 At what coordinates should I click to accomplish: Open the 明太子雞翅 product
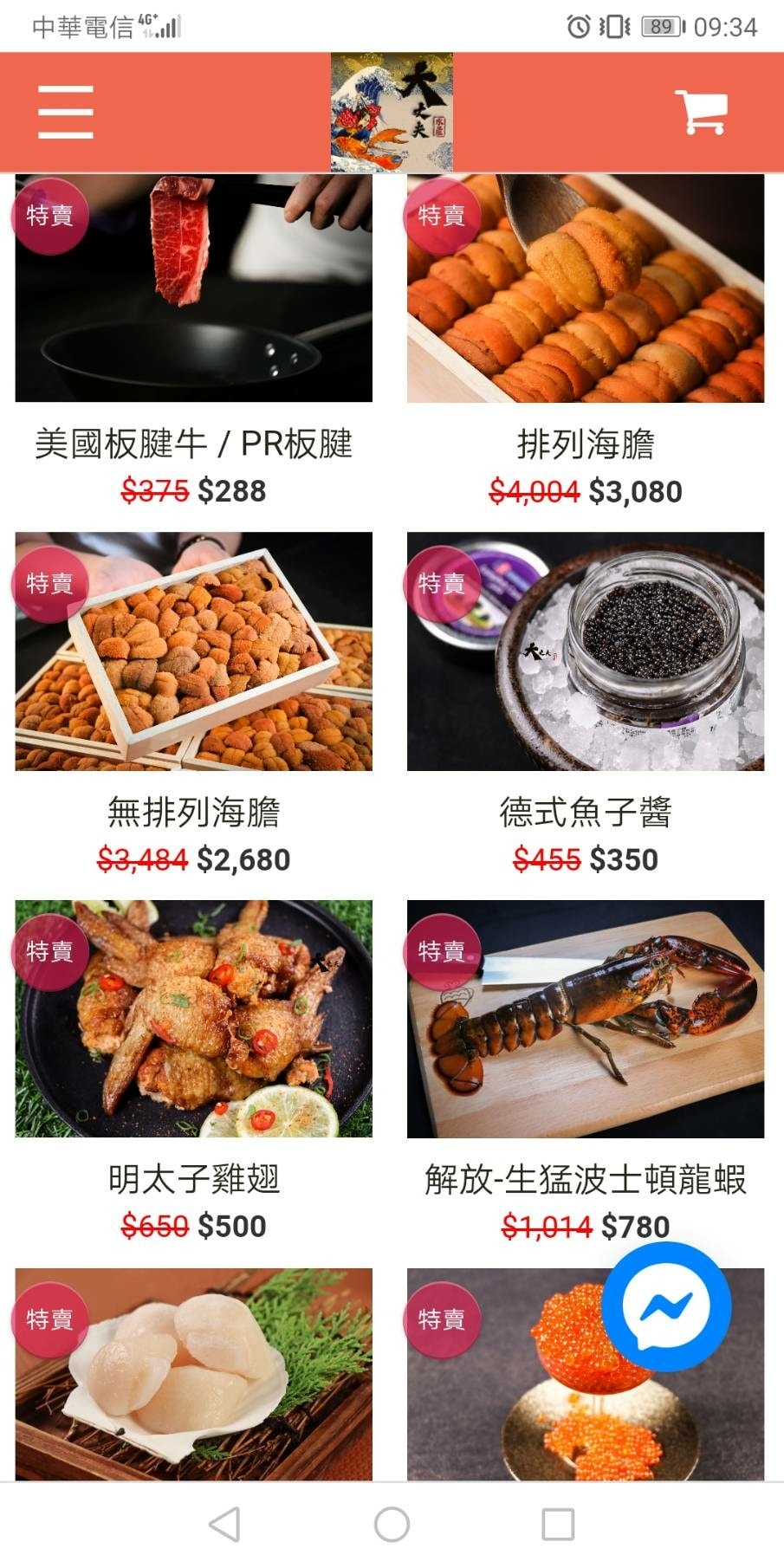point(193,1019)
